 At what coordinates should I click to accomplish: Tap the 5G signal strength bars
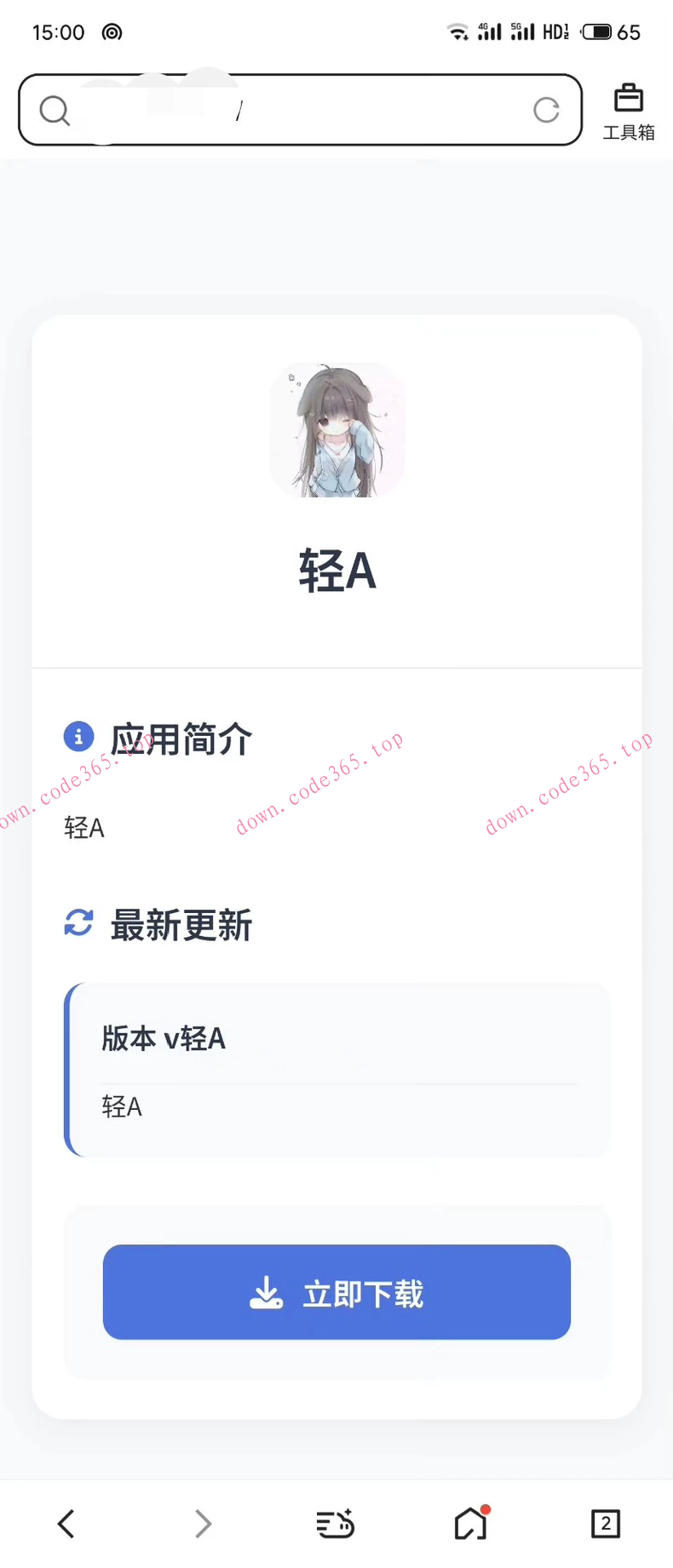(x=521, y=31)
